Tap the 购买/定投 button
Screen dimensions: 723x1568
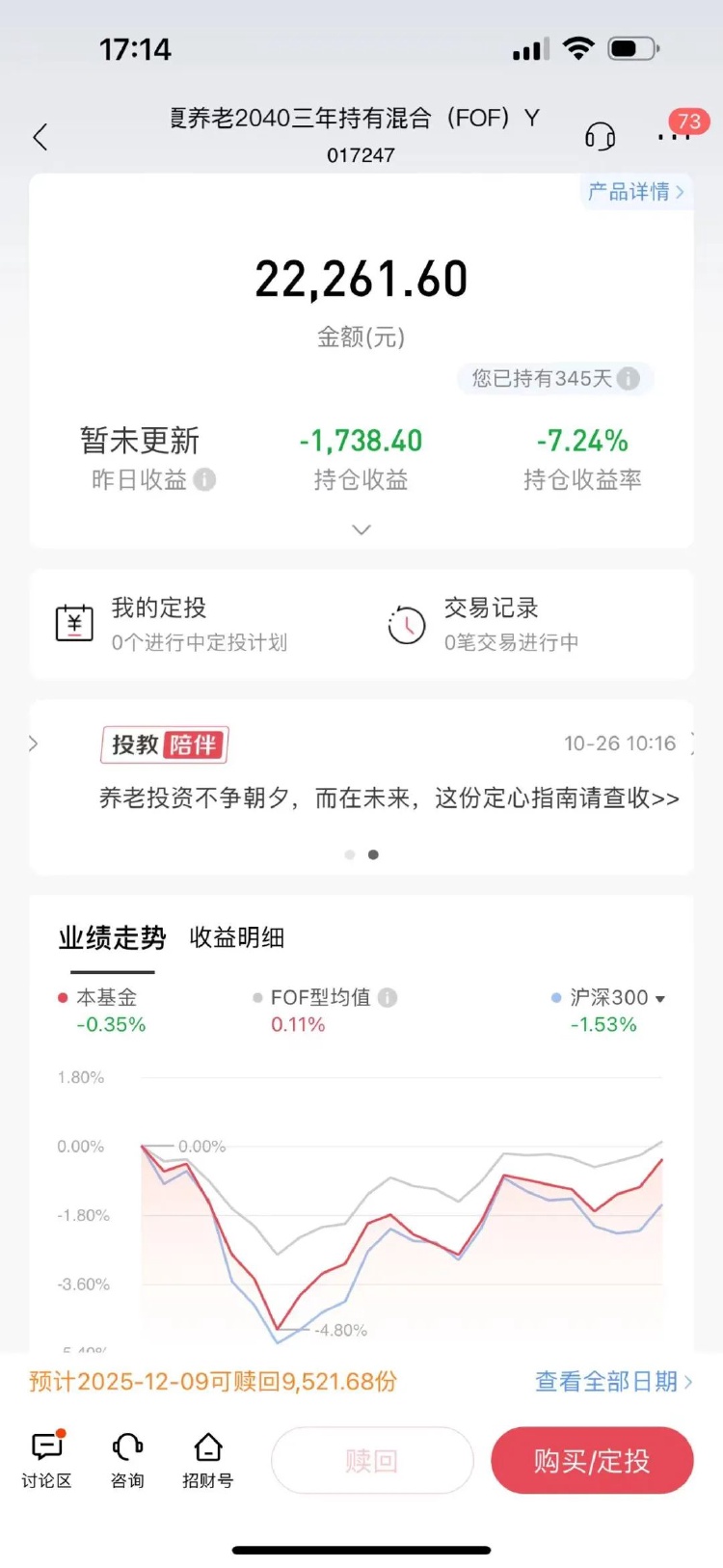[592, 1460]
